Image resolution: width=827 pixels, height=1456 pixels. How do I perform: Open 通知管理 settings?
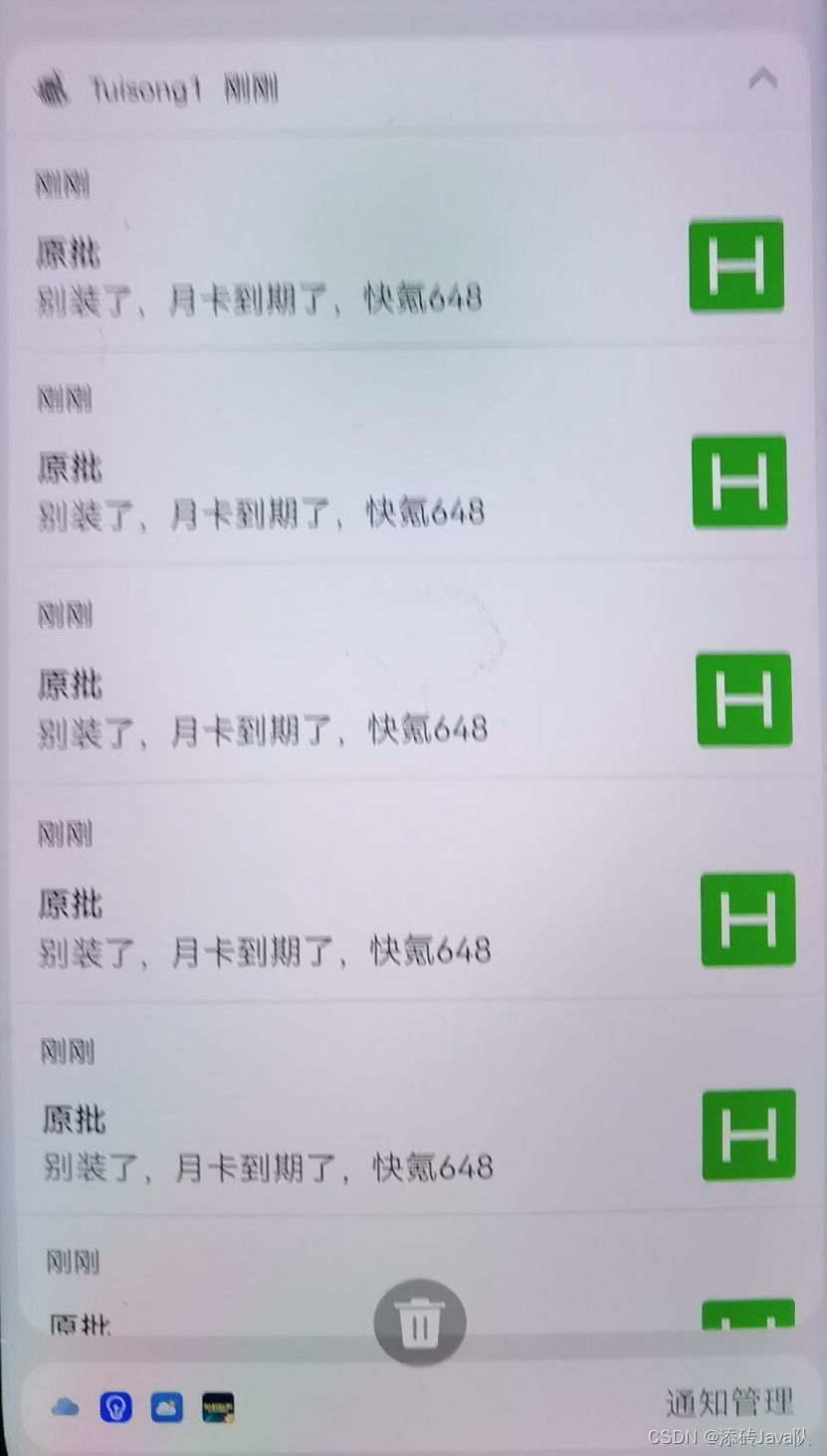pos(729,1401)
